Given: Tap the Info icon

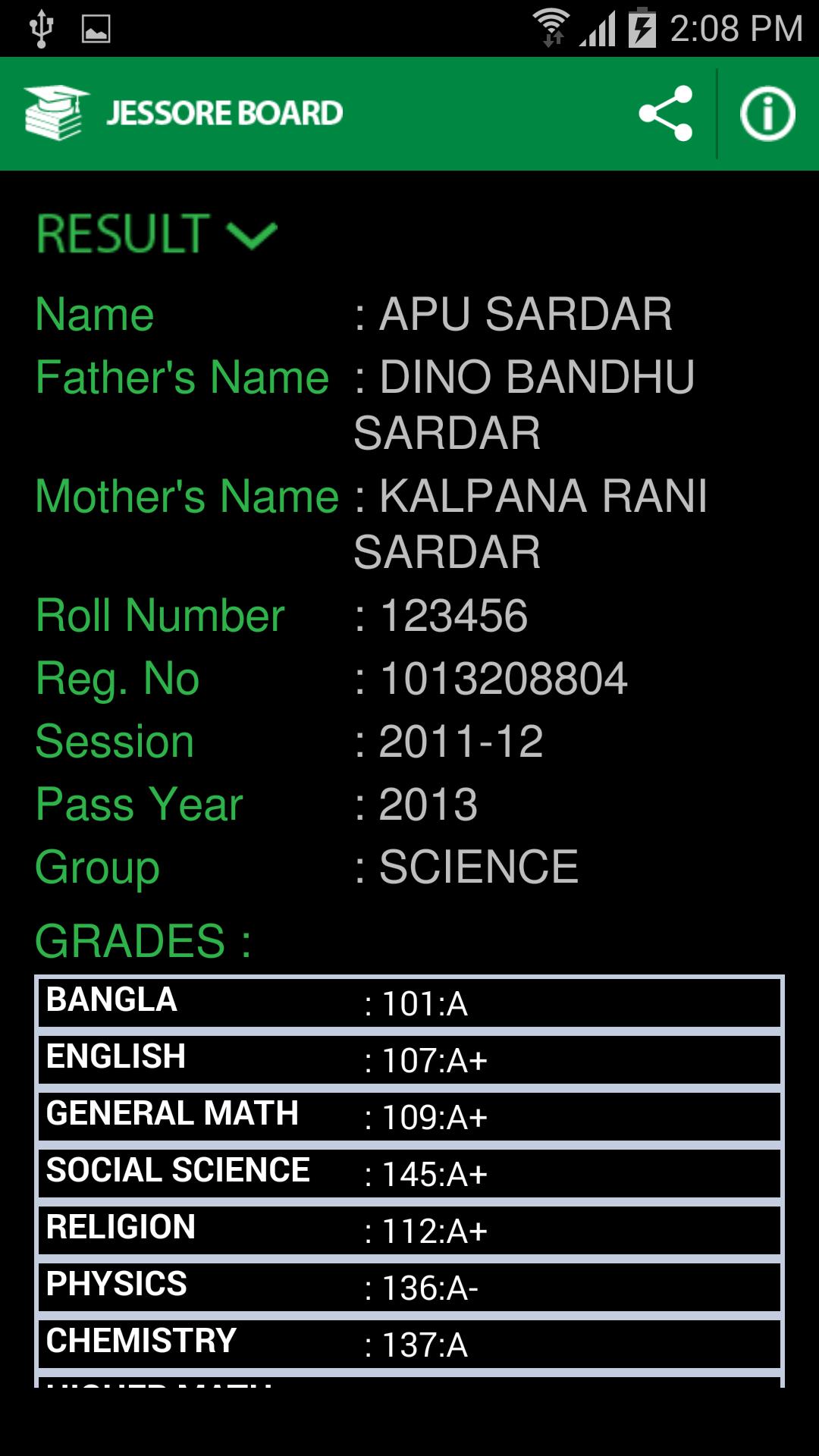Looking at the screenshot, I should point(767,112).
